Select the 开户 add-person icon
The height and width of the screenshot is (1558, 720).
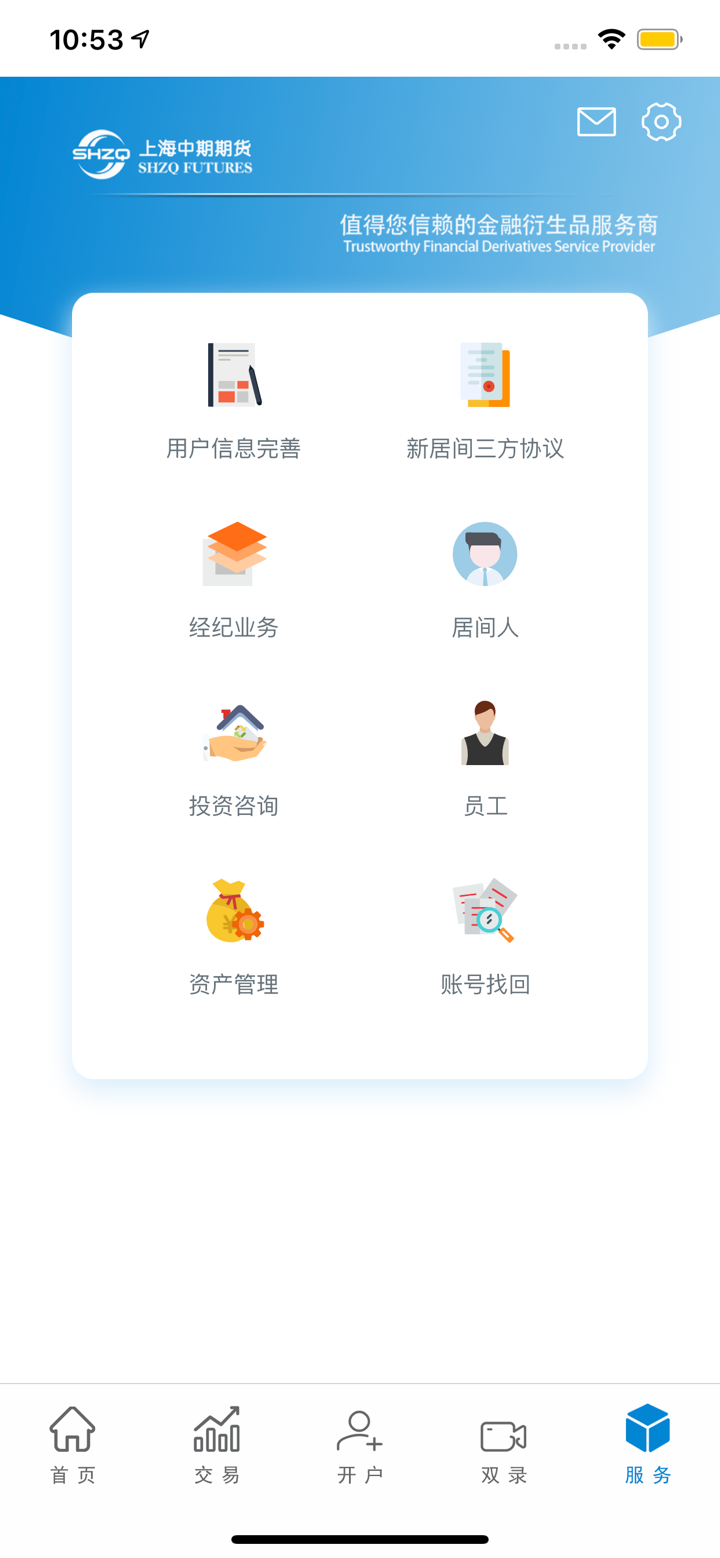(360, 1434)
